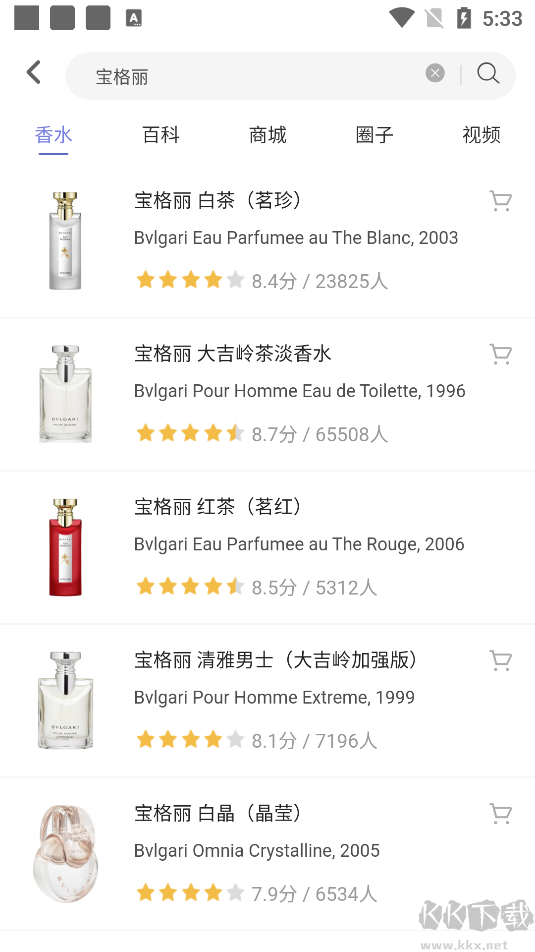
Task: Tap the cart icon for 白茶（茗珍）
Action: pos(500,201)
